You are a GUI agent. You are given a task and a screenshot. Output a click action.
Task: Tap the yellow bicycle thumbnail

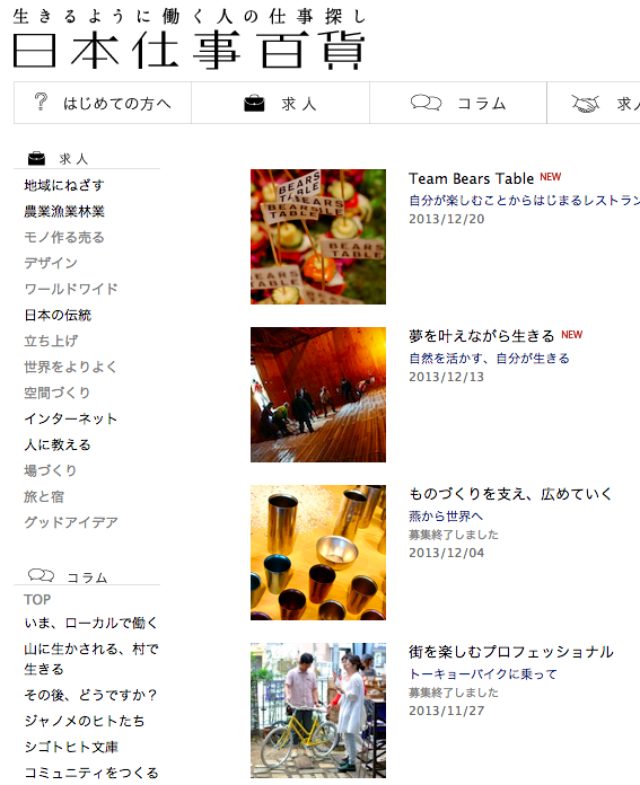tap(318, 710)
